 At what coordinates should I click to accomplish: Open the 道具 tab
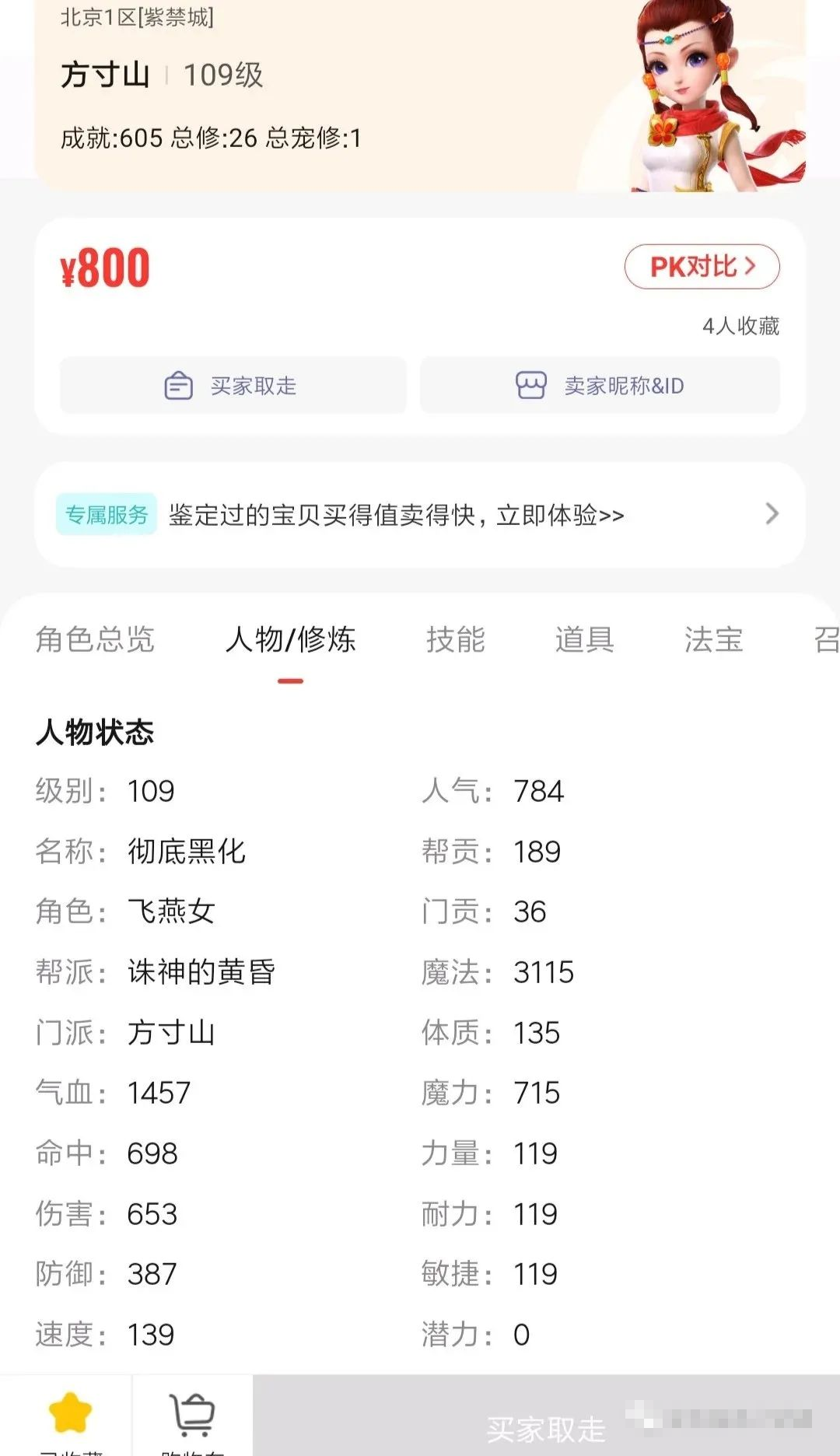coord(585,639)
